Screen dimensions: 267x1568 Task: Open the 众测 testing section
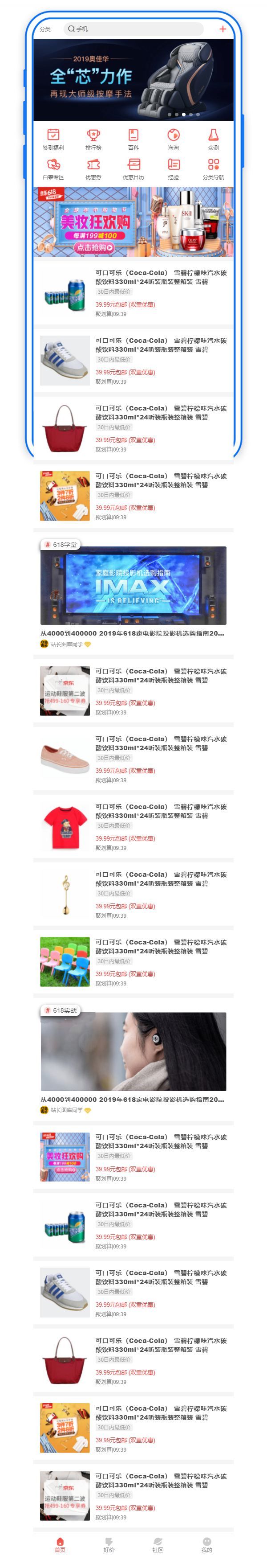pos(214,139)
